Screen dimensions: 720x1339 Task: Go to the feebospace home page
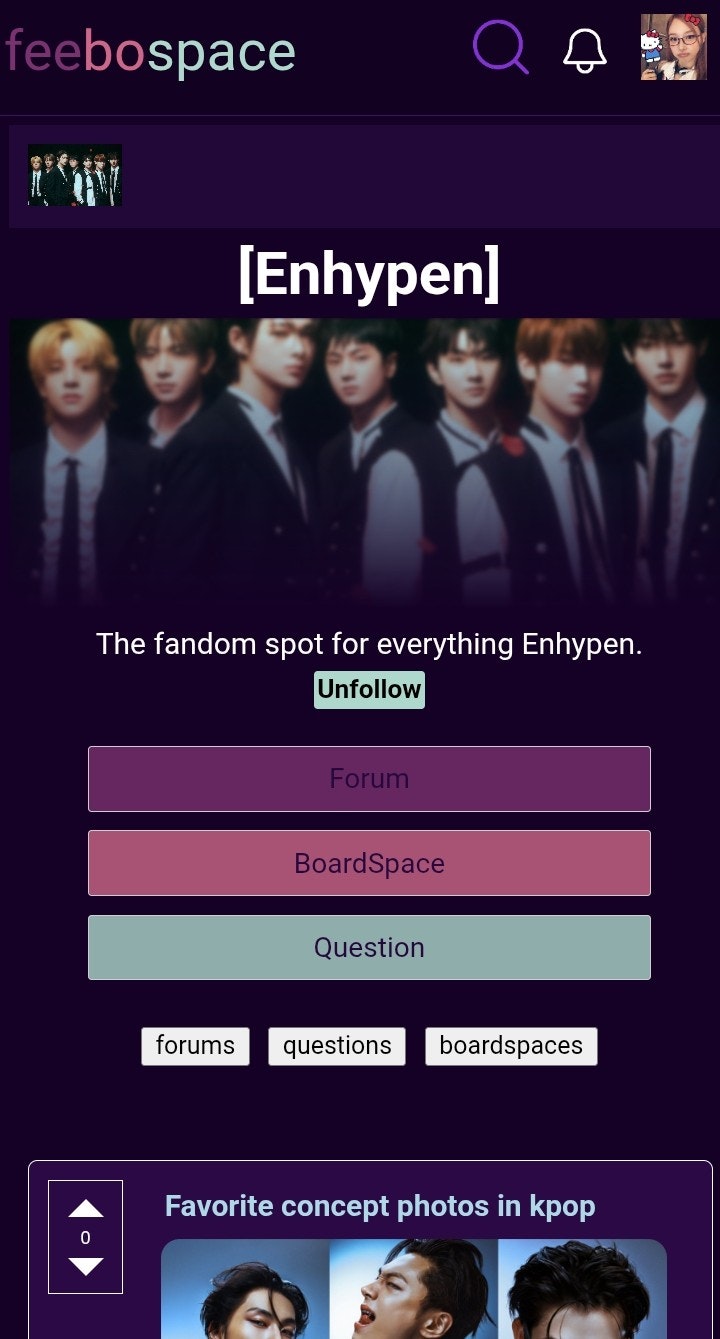150,52
